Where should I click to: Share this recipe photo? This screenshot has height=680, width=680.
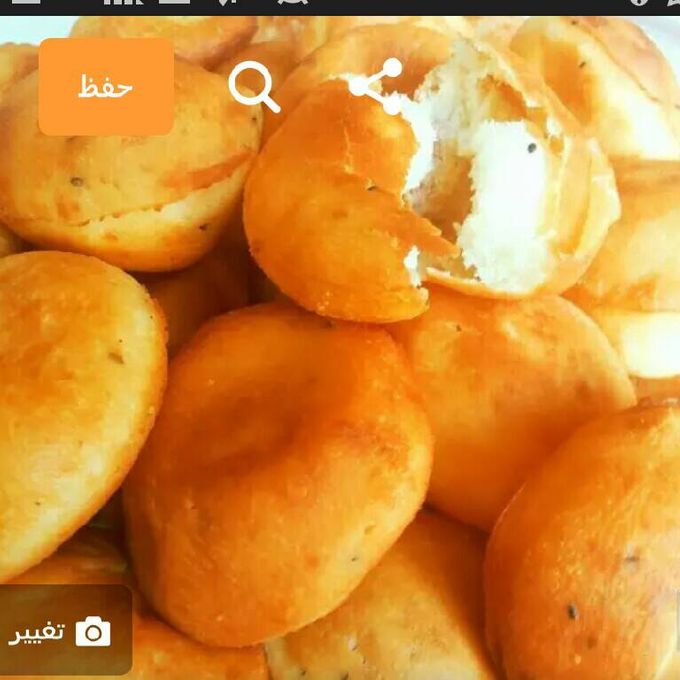click(x=378, y=86)
